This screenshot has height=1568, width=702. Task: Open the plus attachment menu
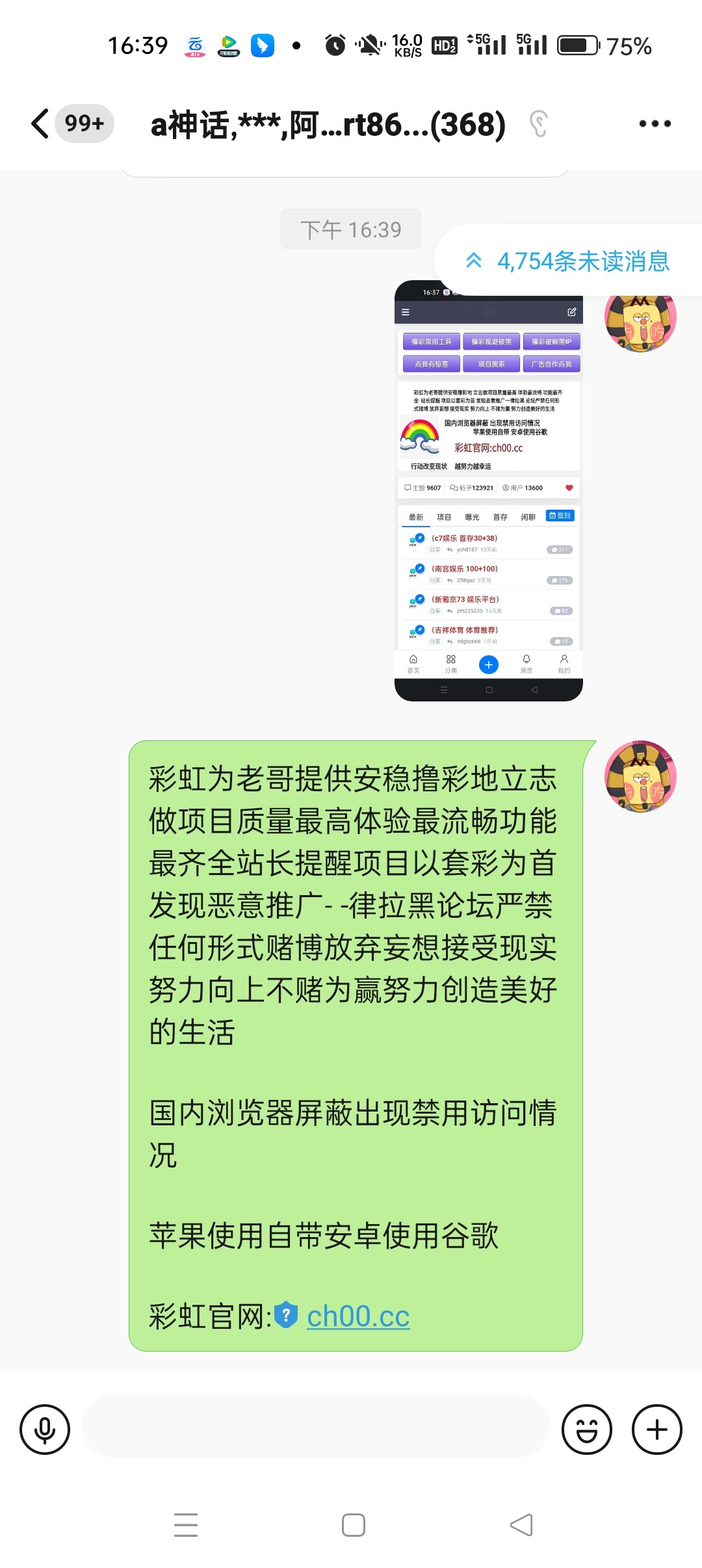(656, 1430)
